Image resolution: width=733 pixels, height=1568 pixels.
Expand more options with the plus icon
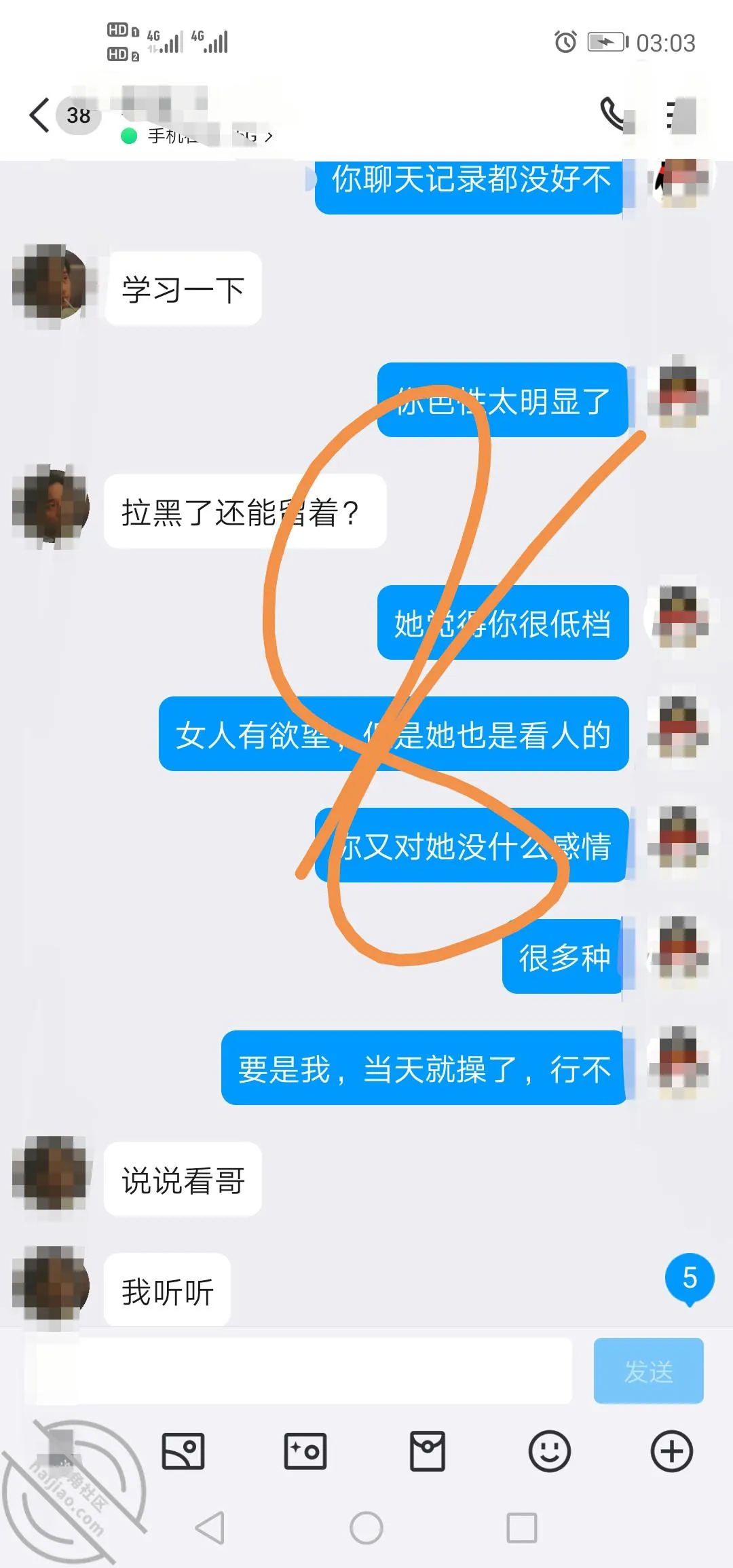(x=672, y=1451)
